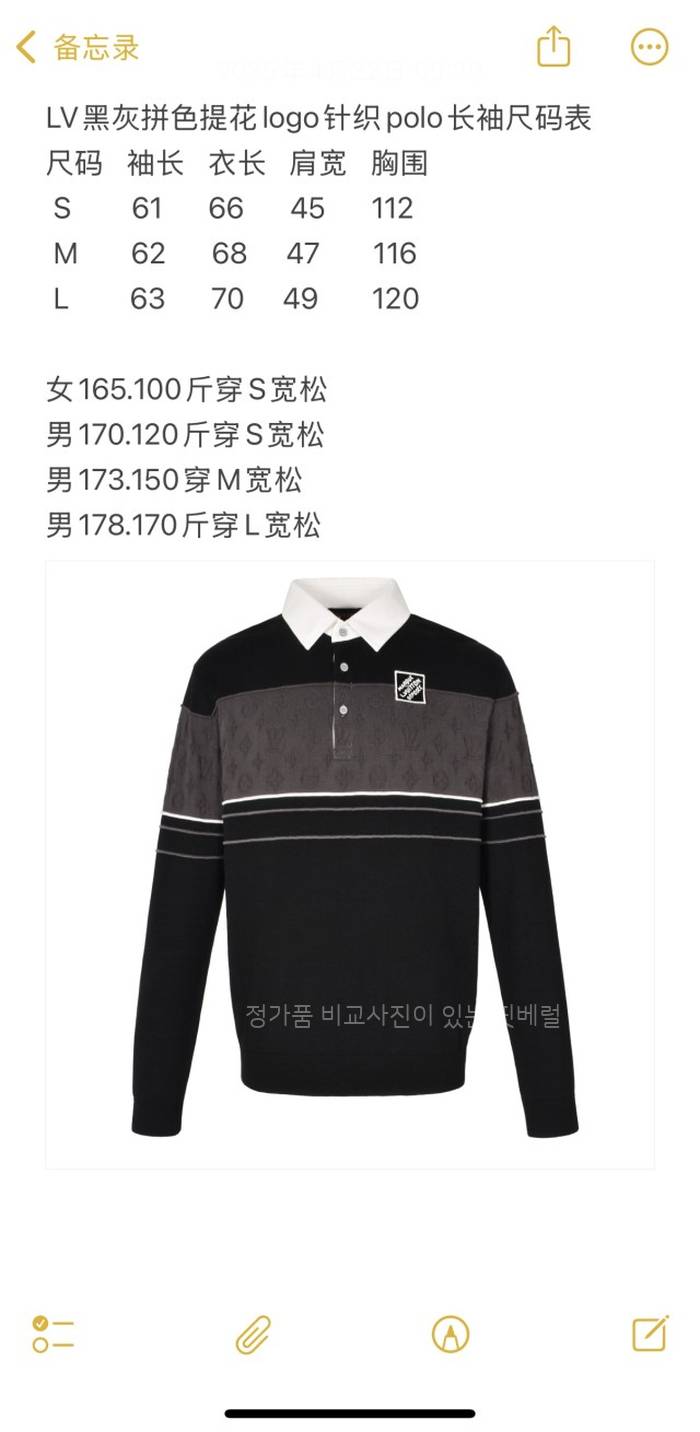Screen dimensions: 700x1432
Task: Share this note
Action: point(553,47)
